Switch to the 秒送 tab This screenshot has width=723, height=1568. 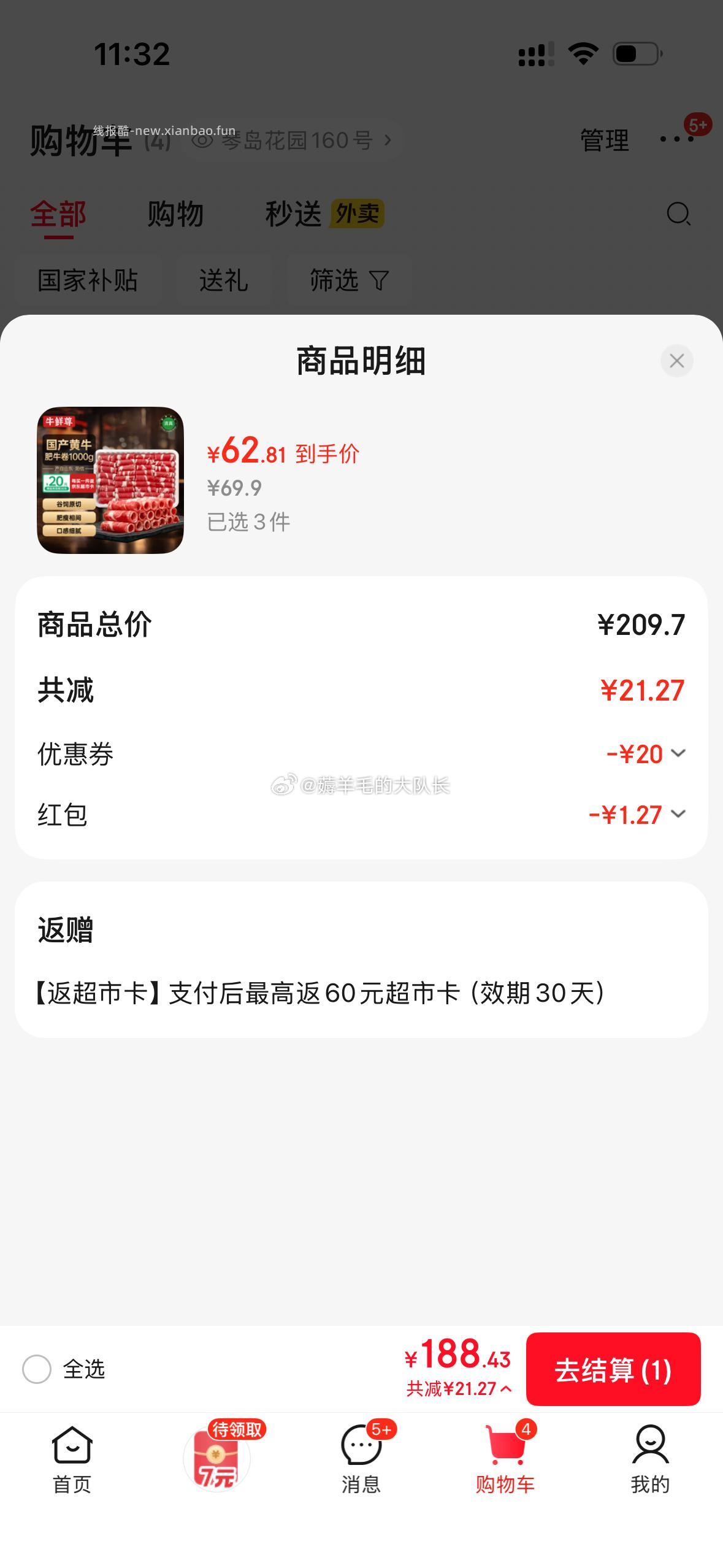[x=294, y=214]
